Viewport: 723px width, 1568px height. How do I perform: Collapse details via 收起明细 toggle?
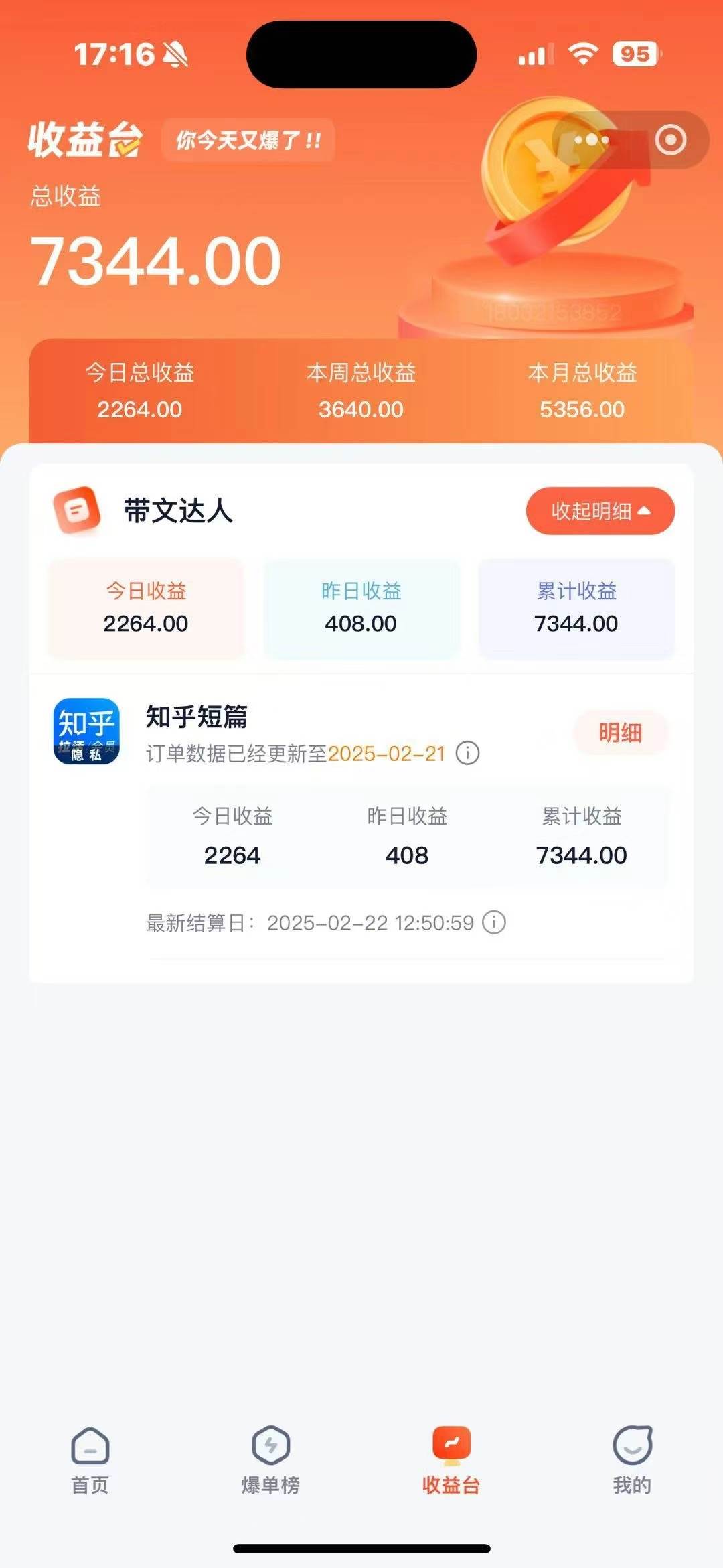[x=599, y=511]
